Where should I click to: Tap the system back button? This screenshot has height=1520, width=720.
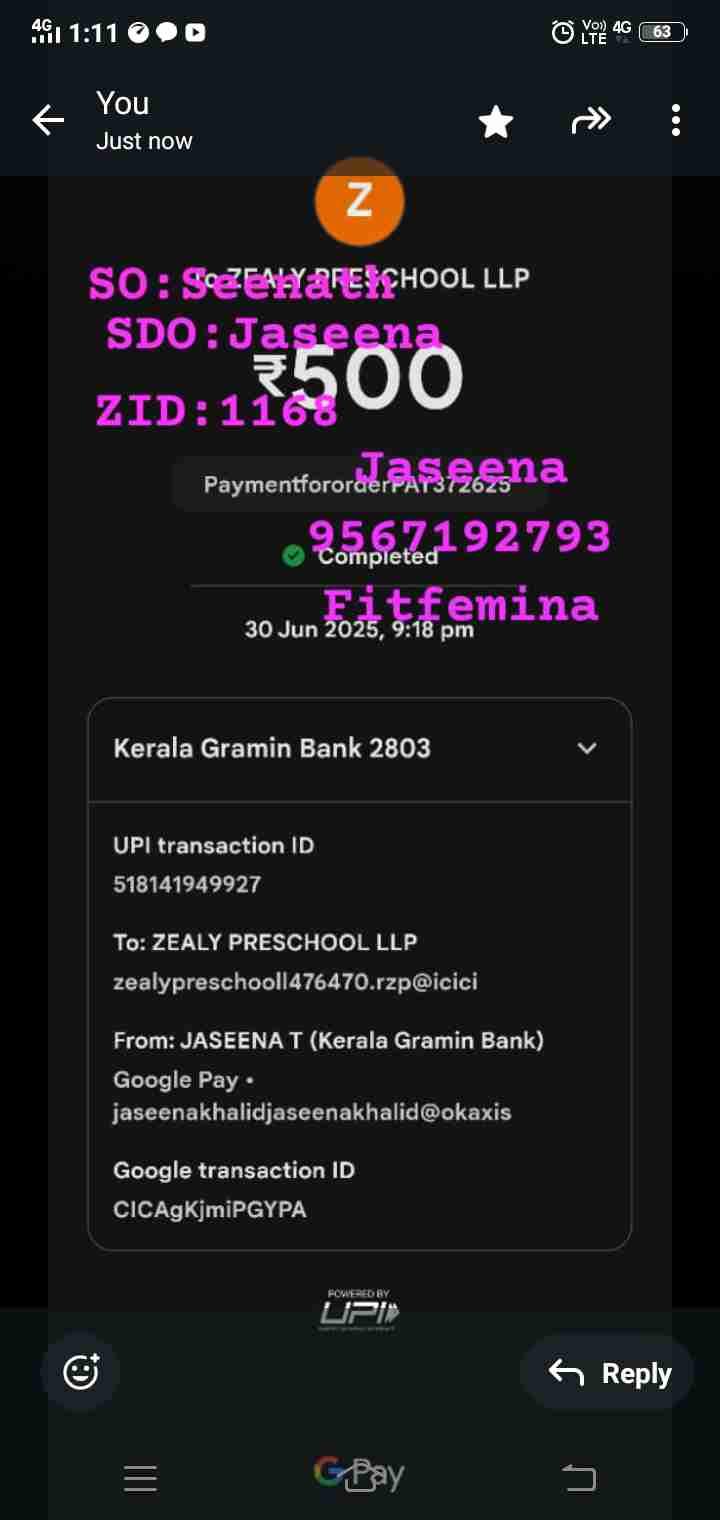(579, 1478)
